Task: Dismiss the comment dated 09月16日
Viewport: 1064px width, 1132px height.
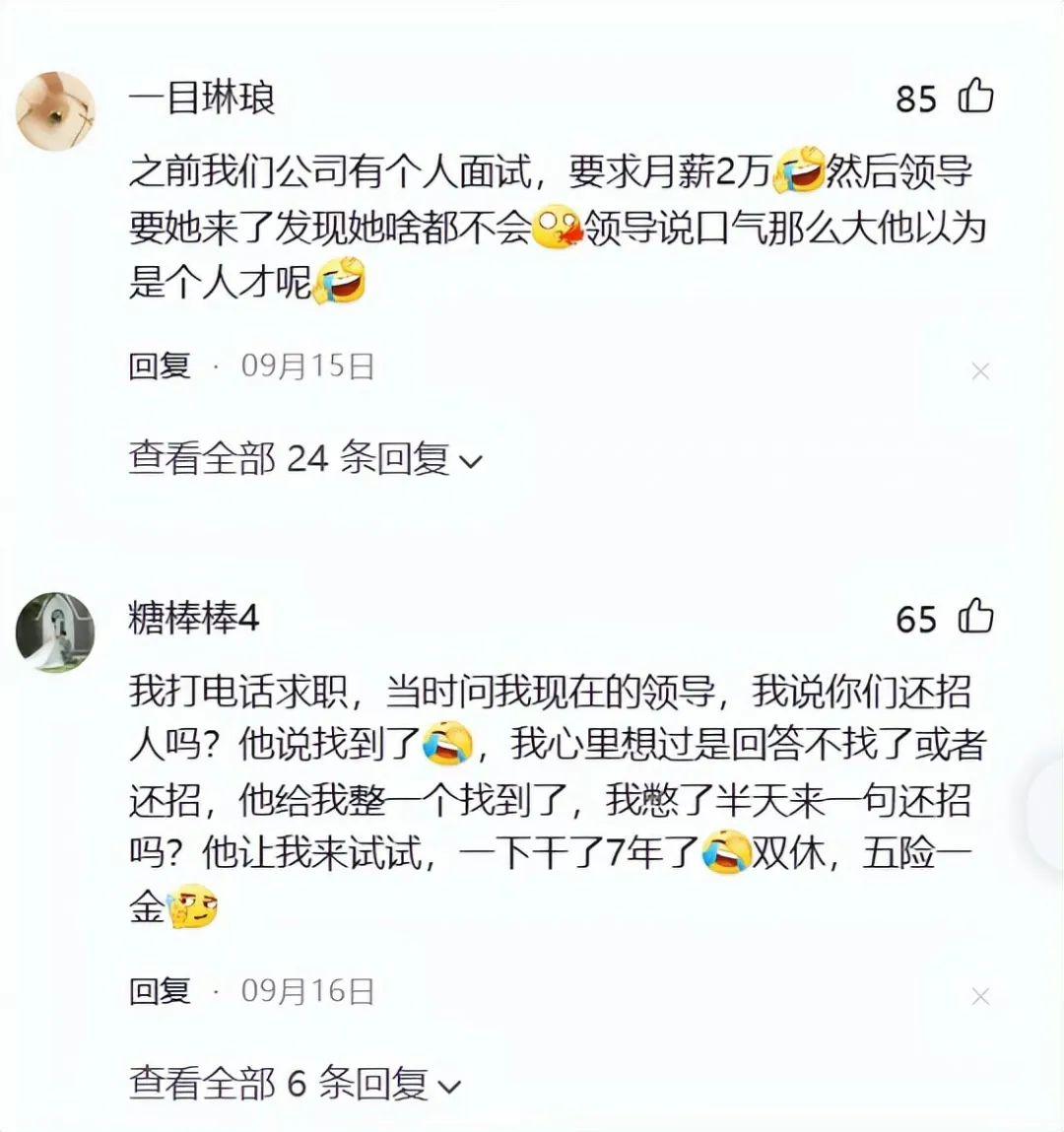Action: [x=979, y=996]
